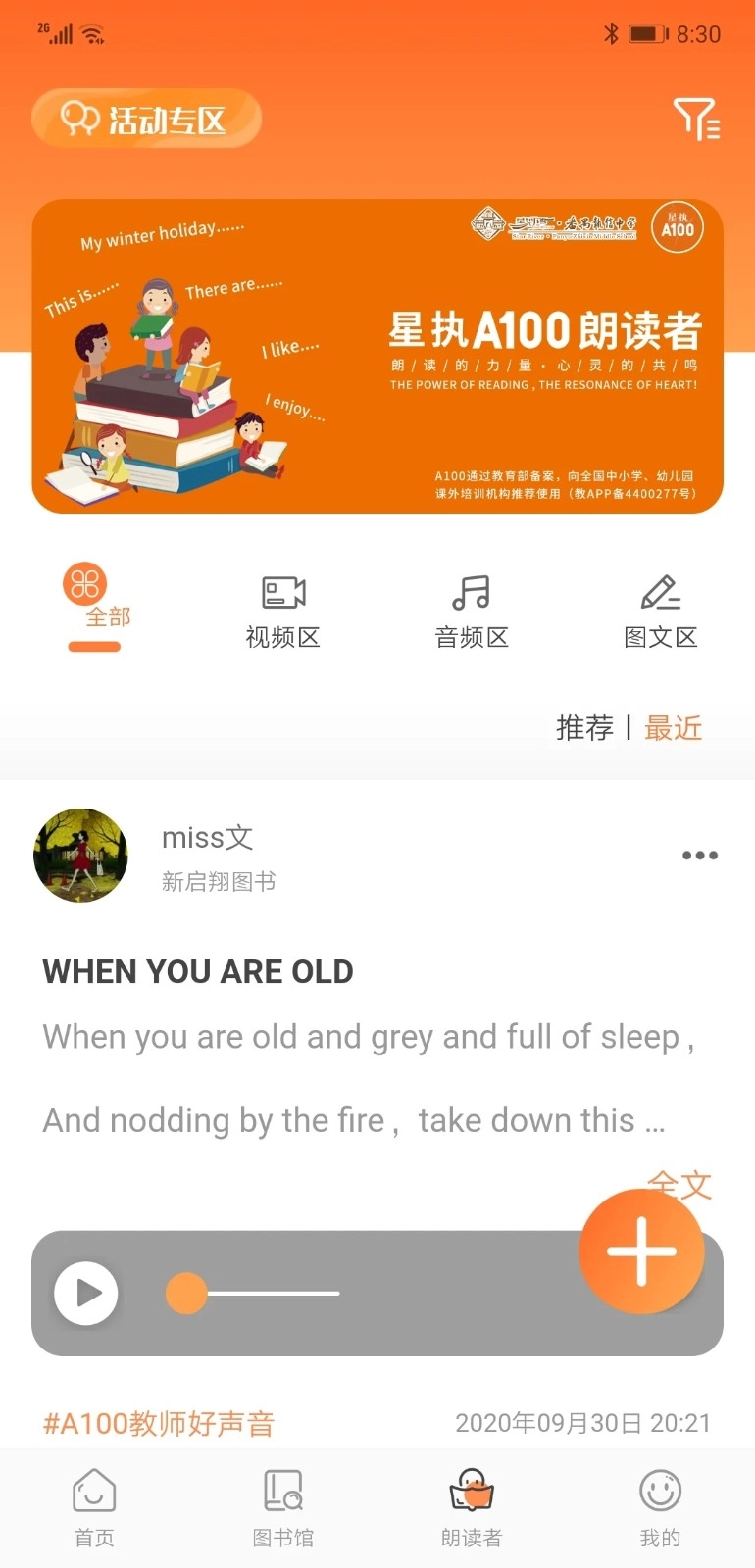
Task: Play the audio recording
Action: tap(86, 1293)
